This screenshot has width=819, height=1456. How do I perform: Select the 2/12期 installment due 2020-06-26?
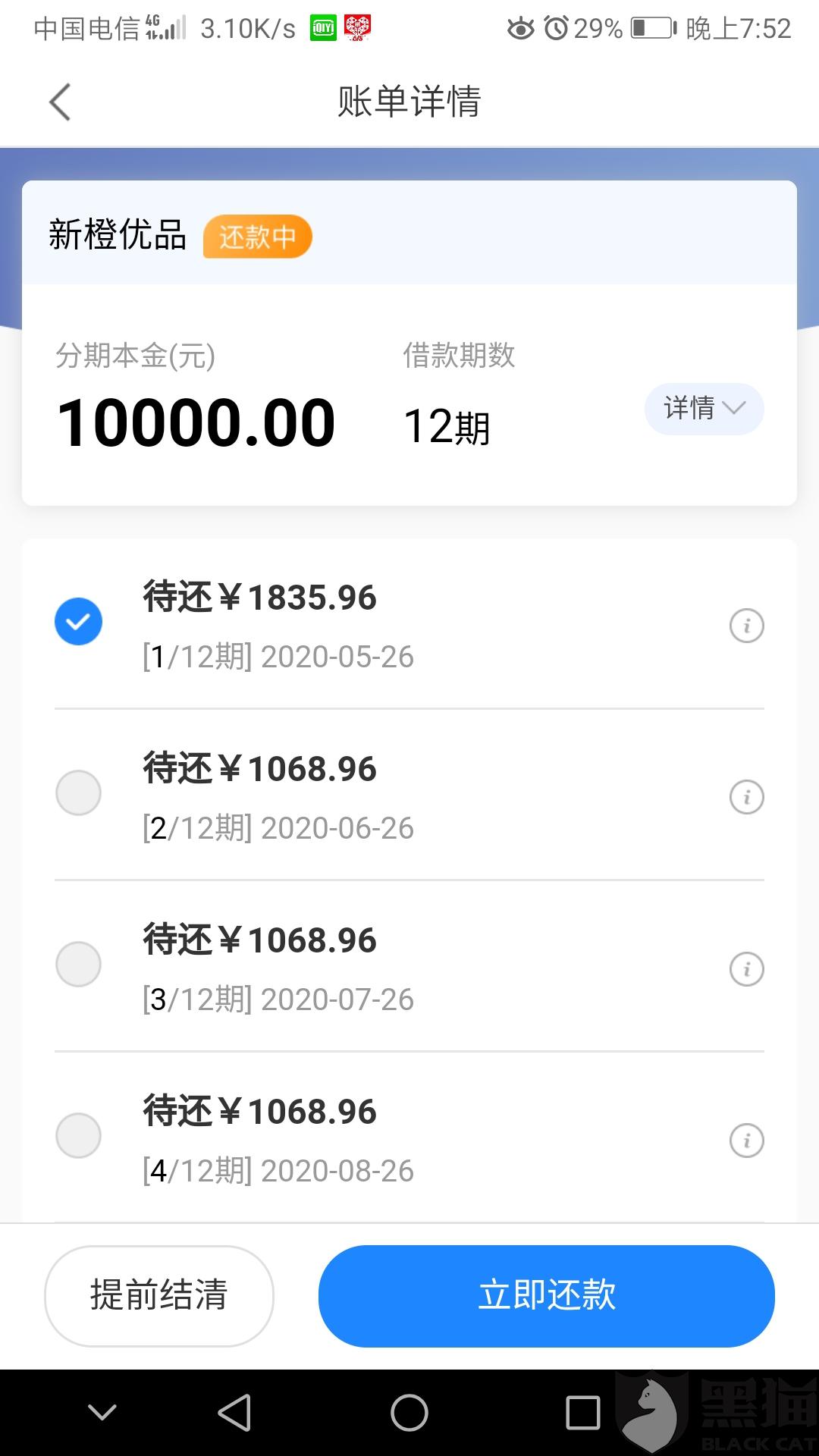point(79,793)
